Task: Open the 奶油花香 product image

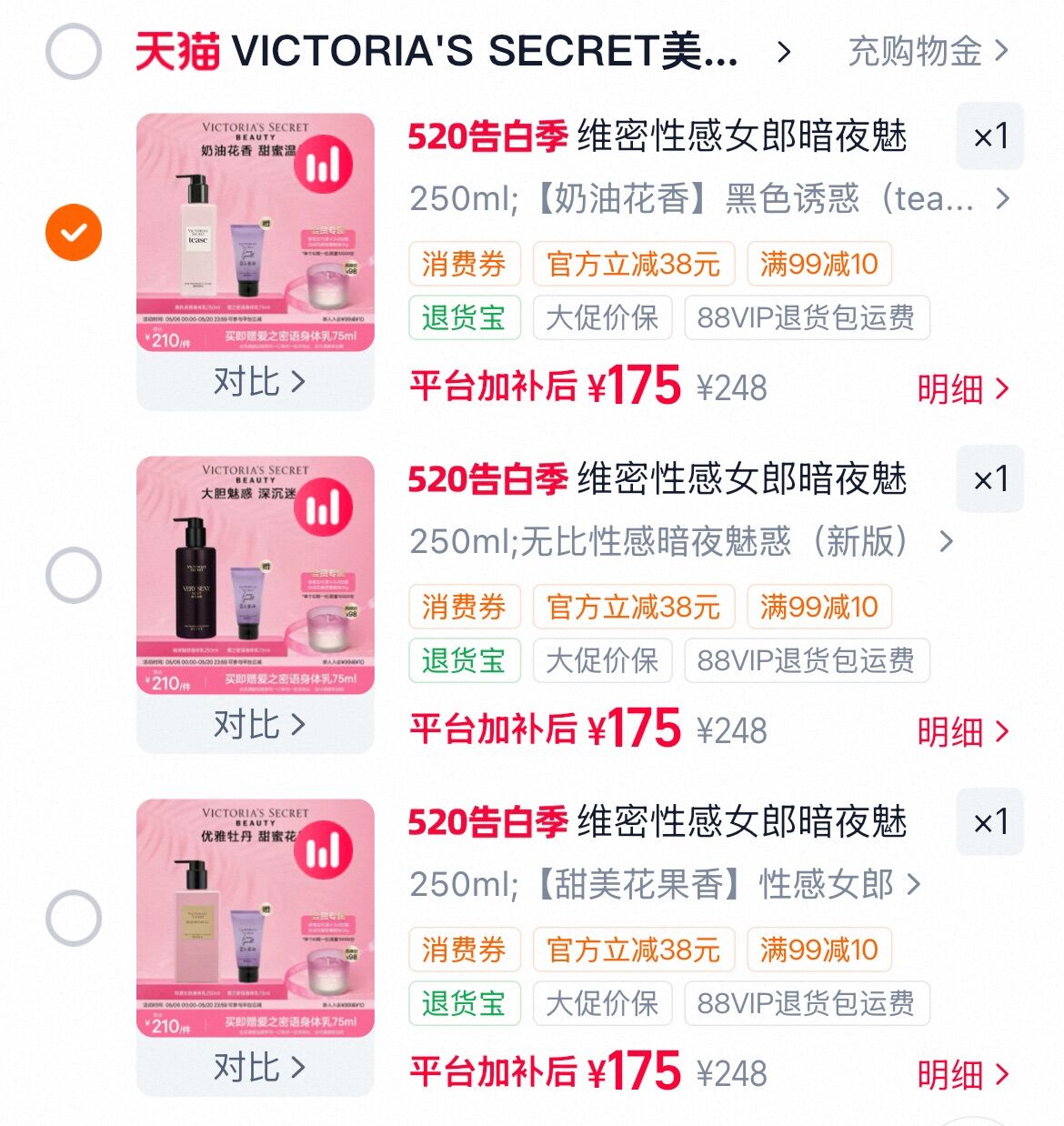Action: 256,233
